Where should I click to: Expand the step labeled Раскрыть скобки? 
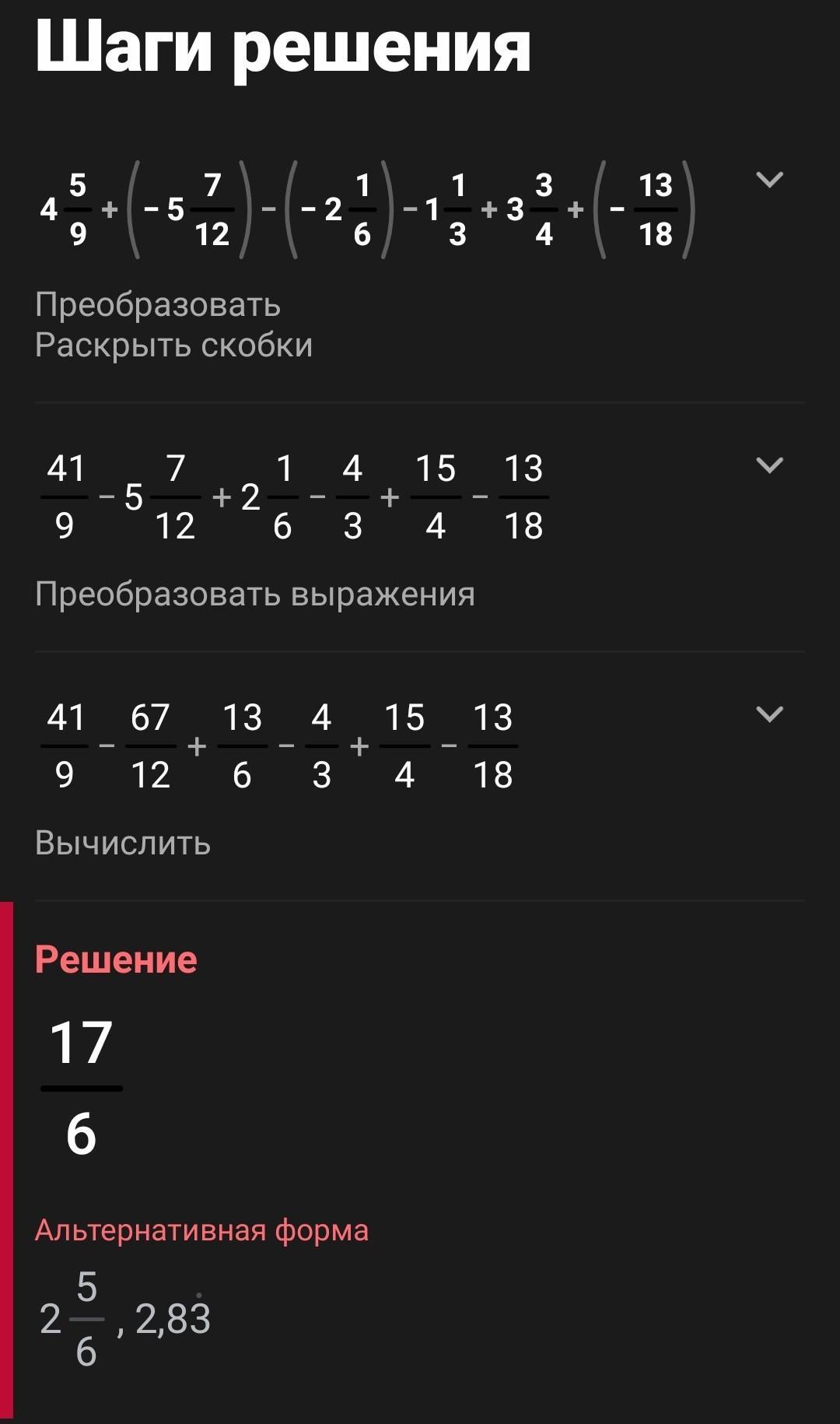[769, 181]
